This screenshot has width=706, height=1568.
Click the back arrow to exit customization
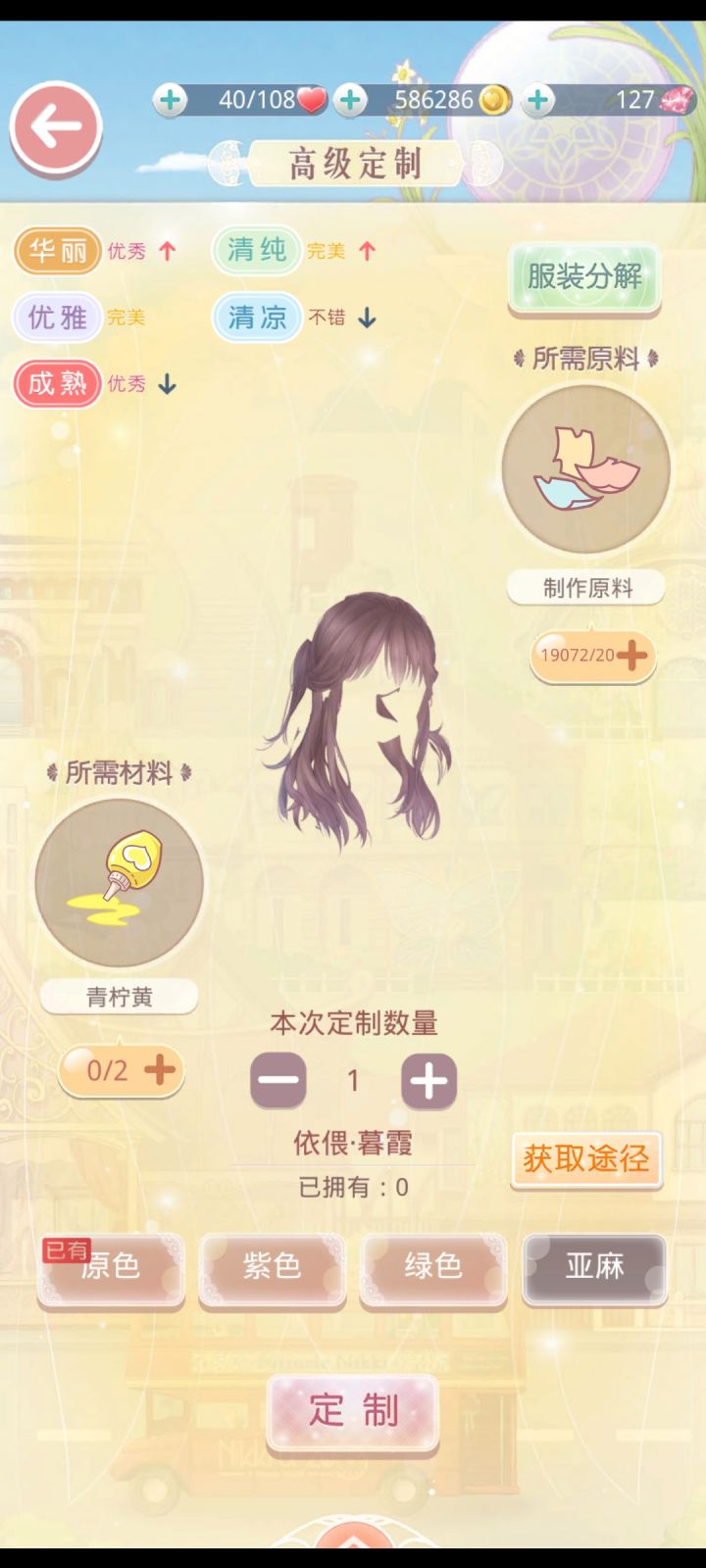pos(56,127)
